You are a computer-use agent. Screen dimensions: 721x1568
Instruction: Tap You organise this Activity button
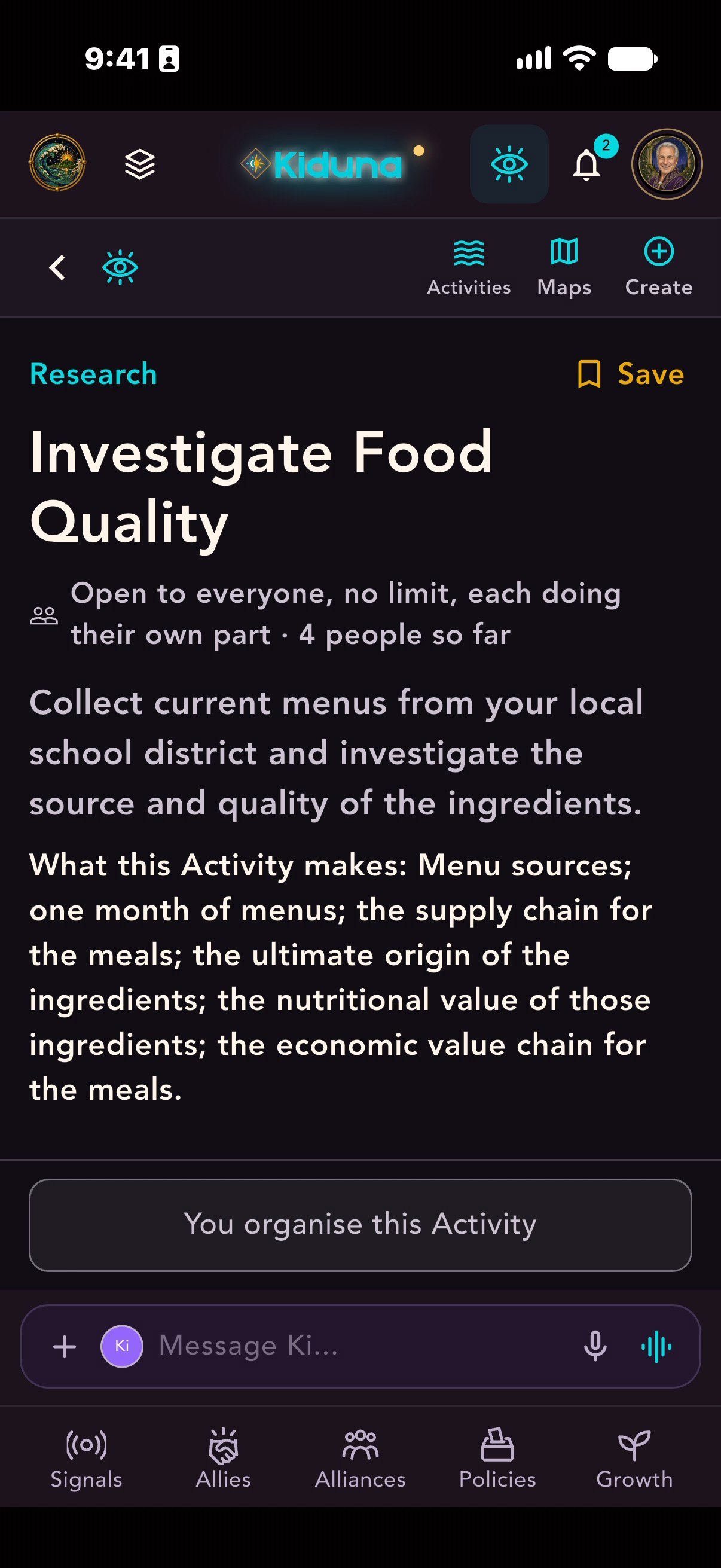[x=360, y=1225]
